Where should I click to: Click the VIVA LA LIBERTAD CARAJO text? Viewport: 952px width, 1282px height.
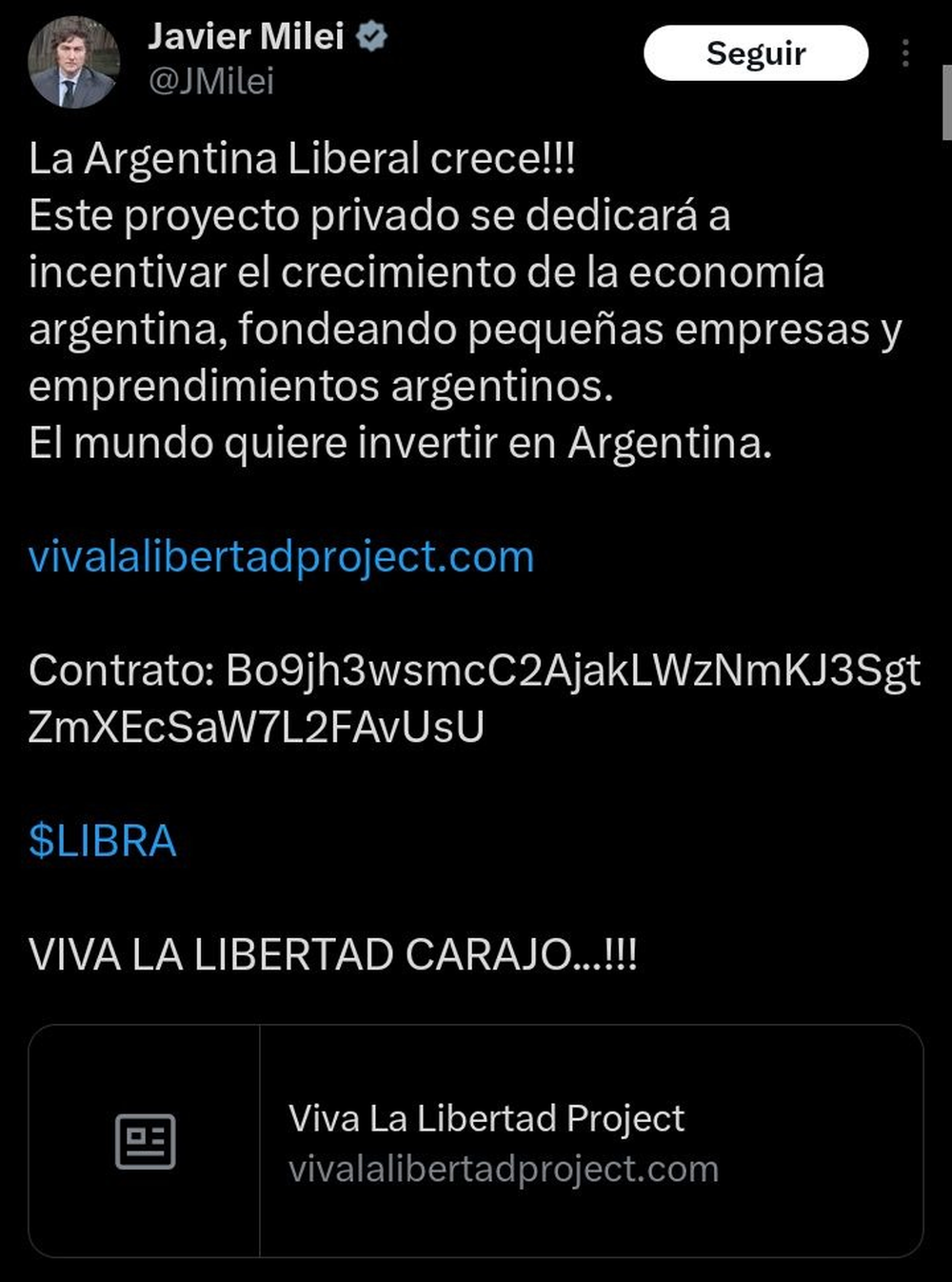[335, 951]
